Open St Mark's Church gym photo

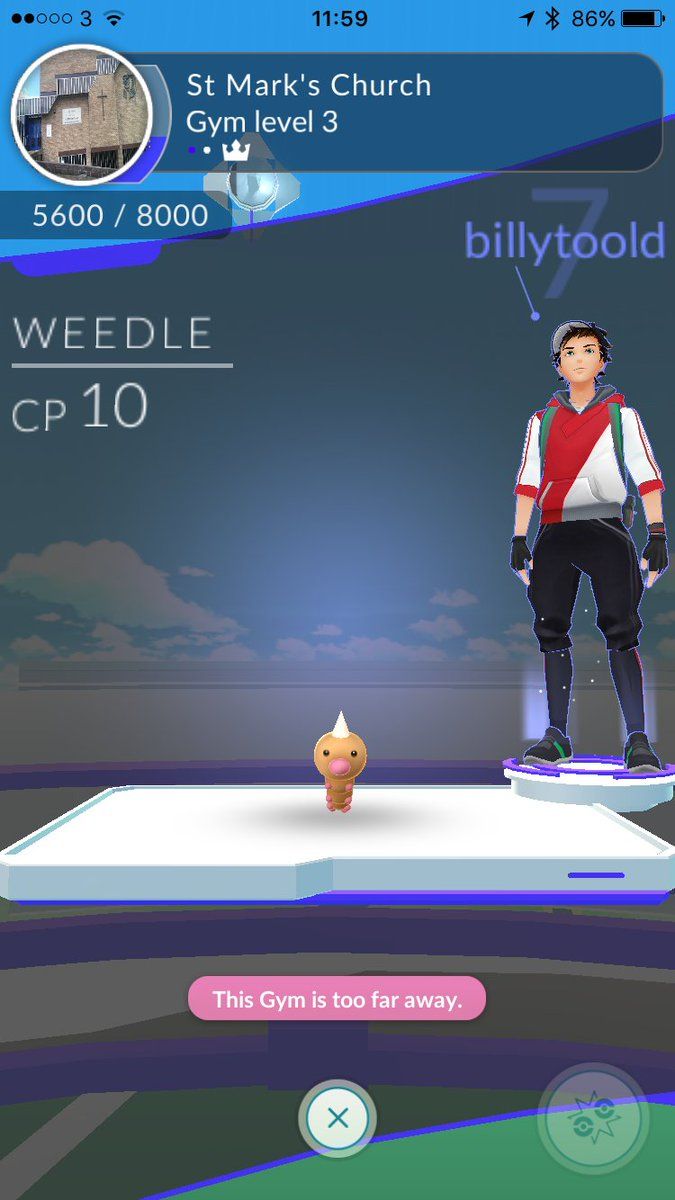click(82, 116)
